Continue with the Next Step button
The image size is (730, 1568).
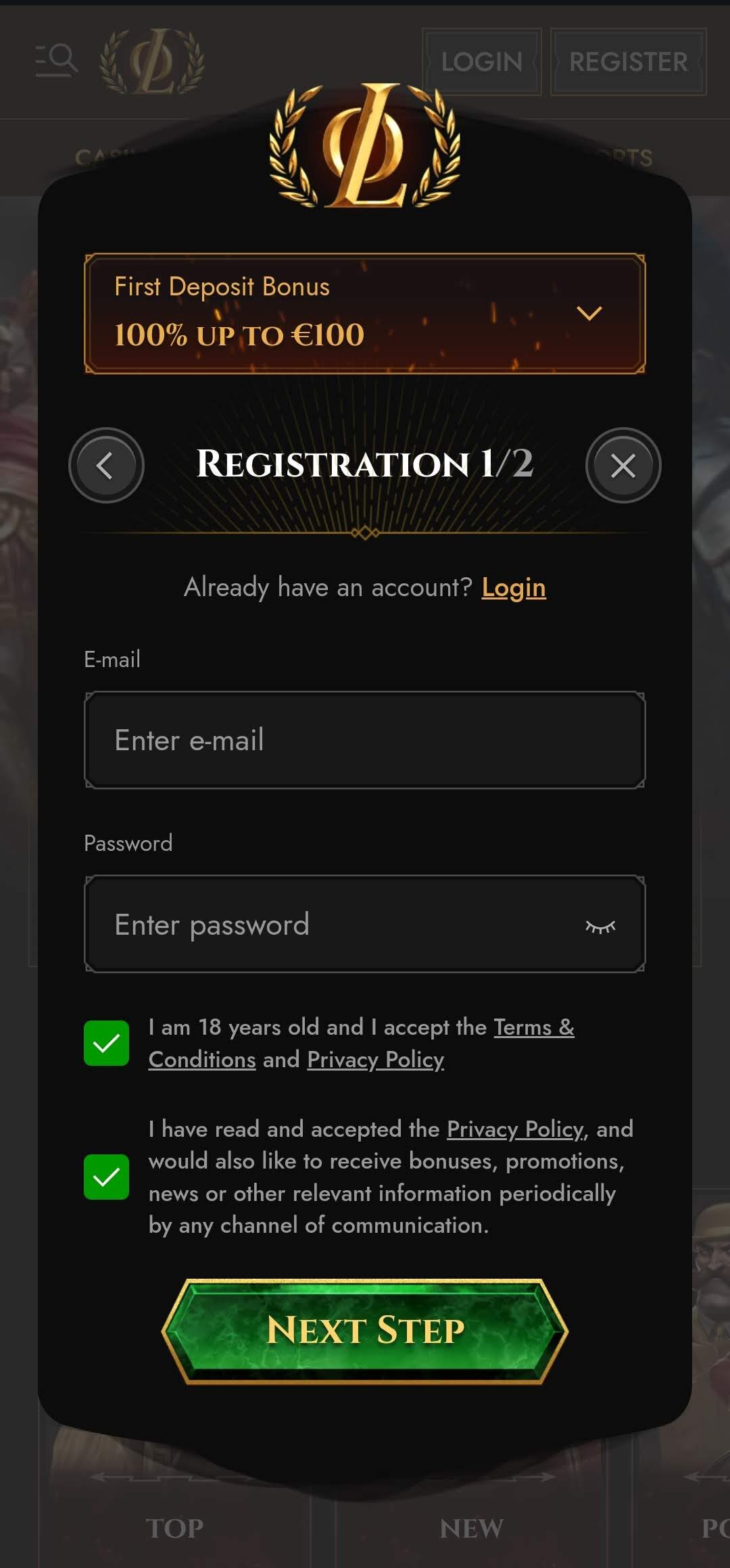(365, 1331)
